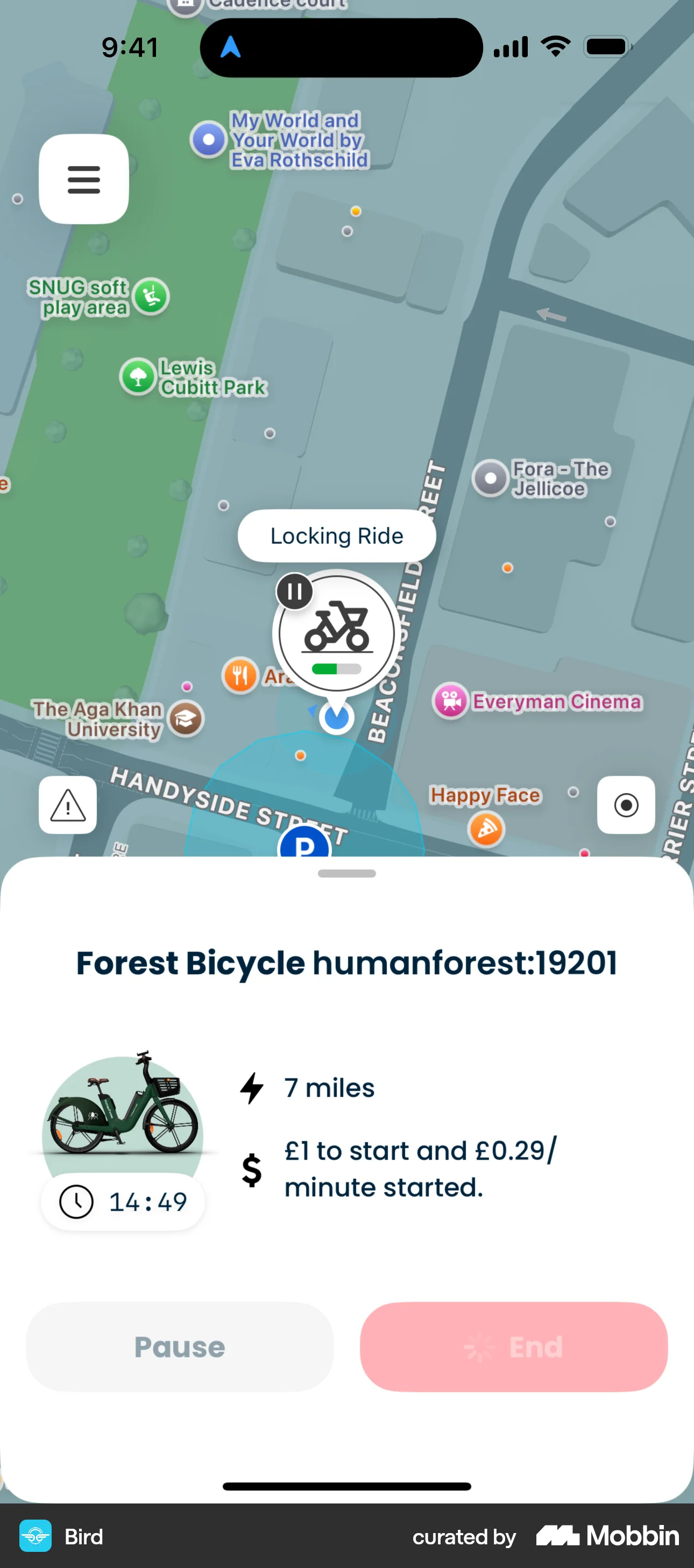Tap the ride sheet drag handle
Viewport: 694px width, 1568px height.
pyautogui.click(x=346, y=873)
